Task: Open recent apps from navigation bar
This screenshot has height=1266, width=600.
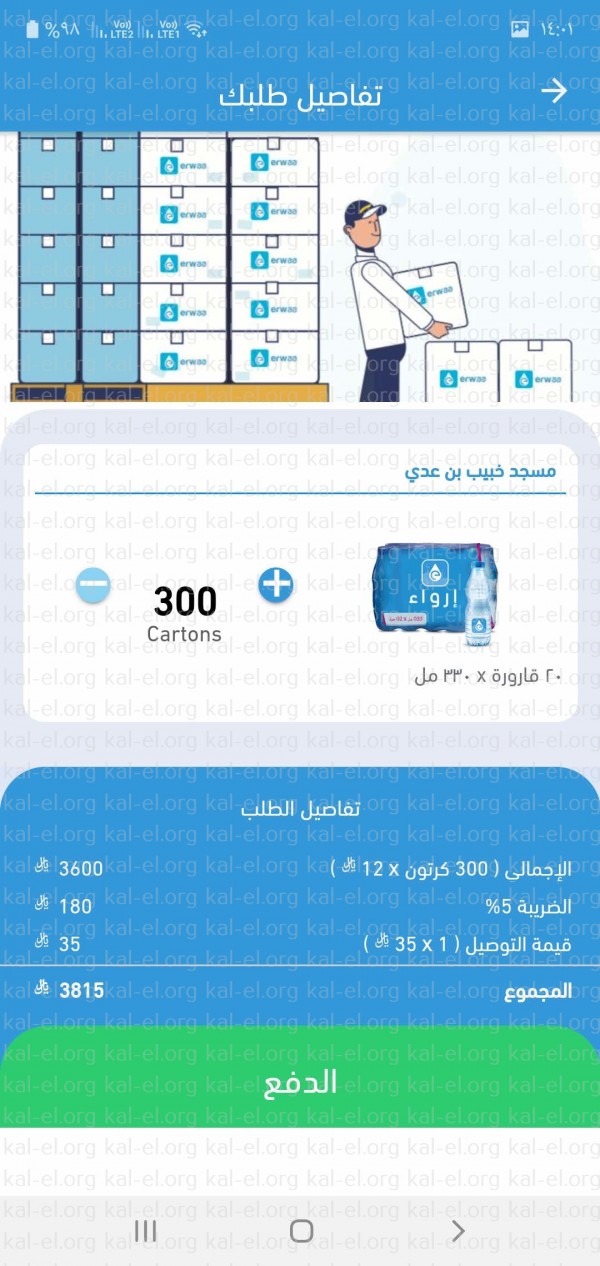Action: (x=146, y=1231)
